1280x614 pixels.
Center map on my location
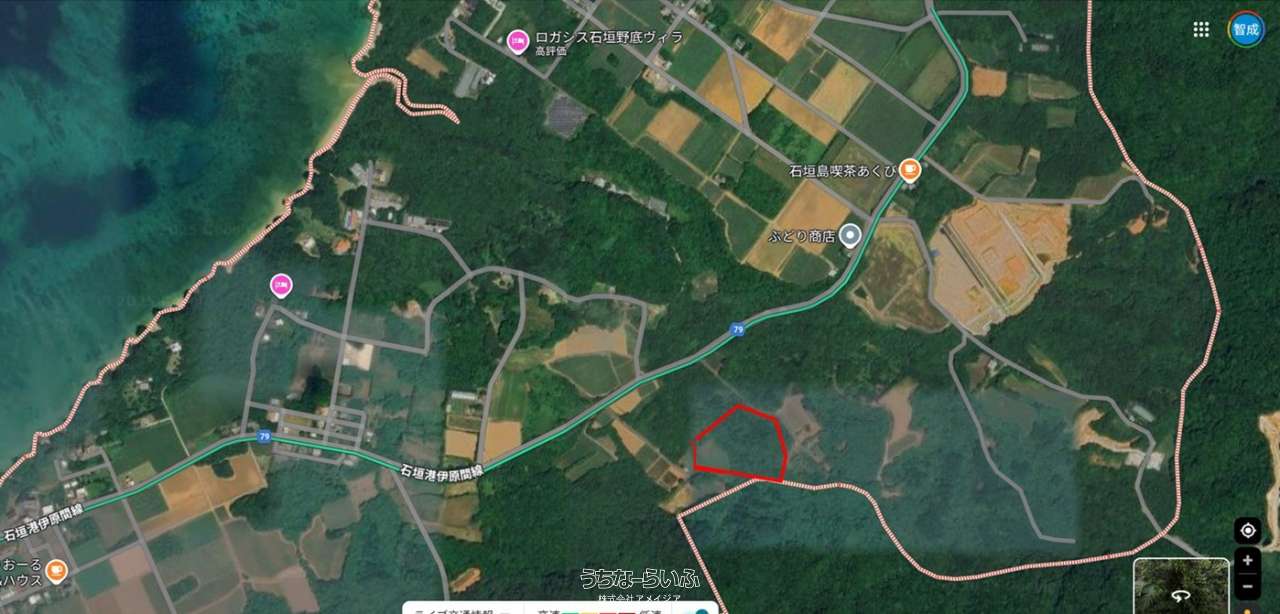[x=1247, y=530]
